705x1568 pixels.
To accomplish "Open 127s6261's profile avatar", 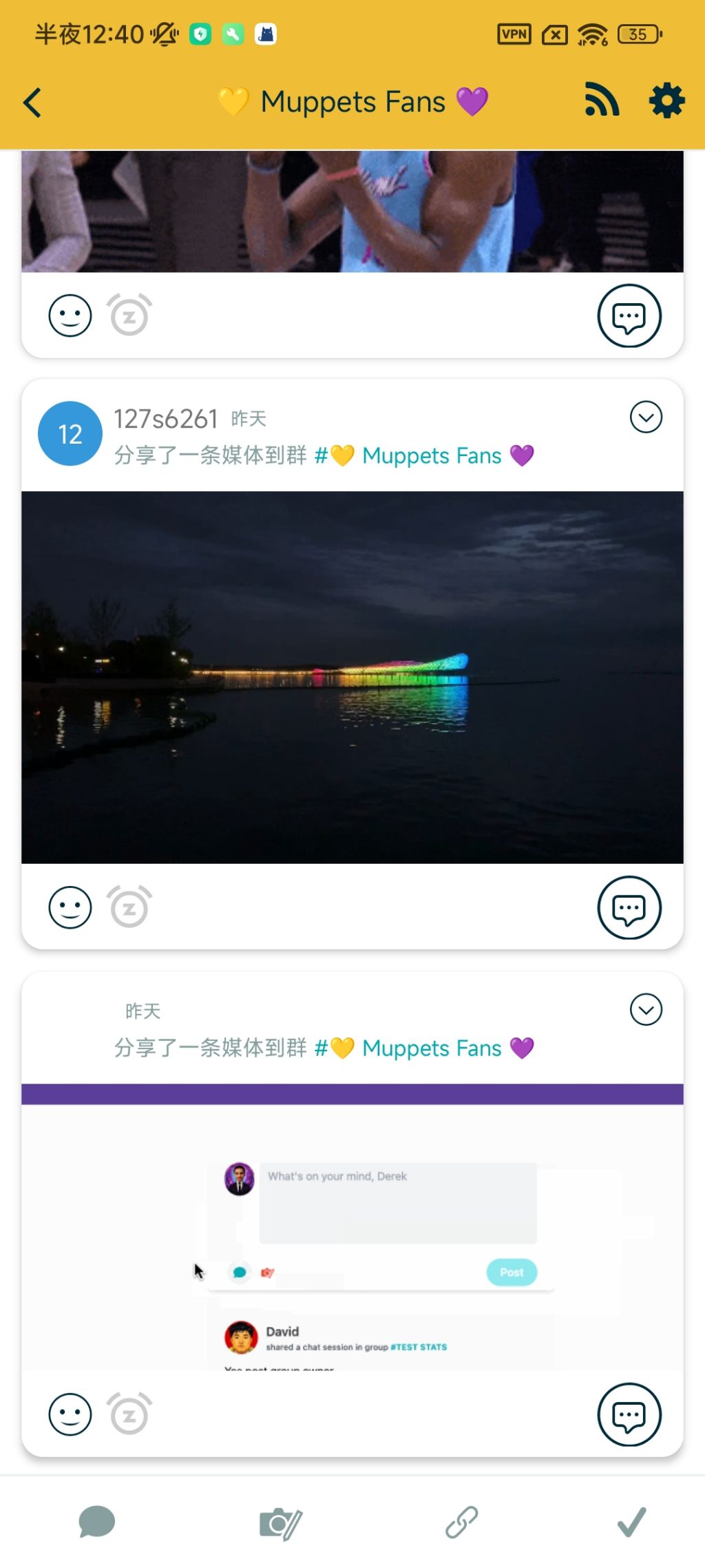I will click(x=70, y=434).
